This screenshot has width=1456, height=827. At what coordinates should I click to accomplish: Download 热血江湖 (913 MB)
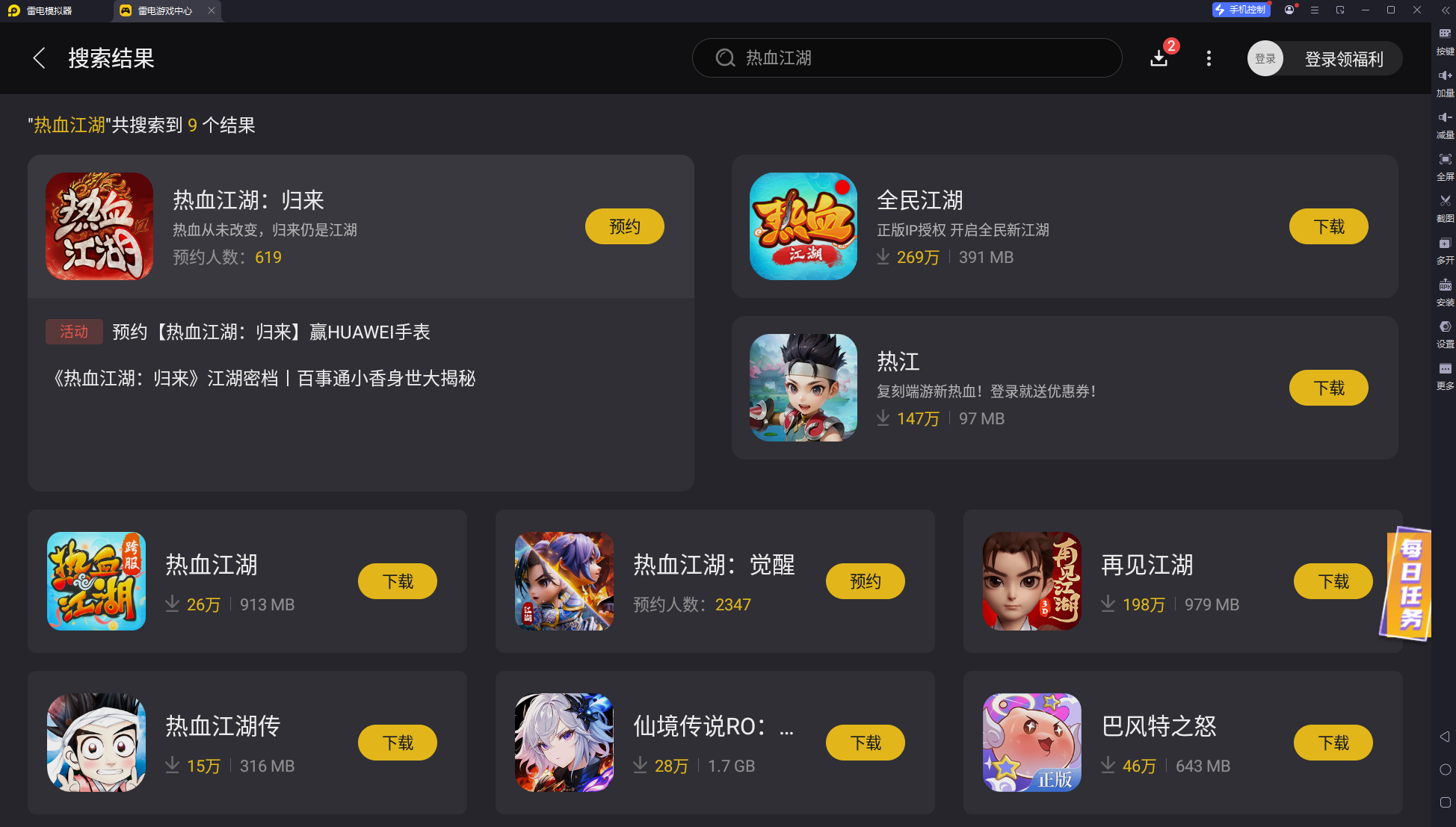(397, 581)
